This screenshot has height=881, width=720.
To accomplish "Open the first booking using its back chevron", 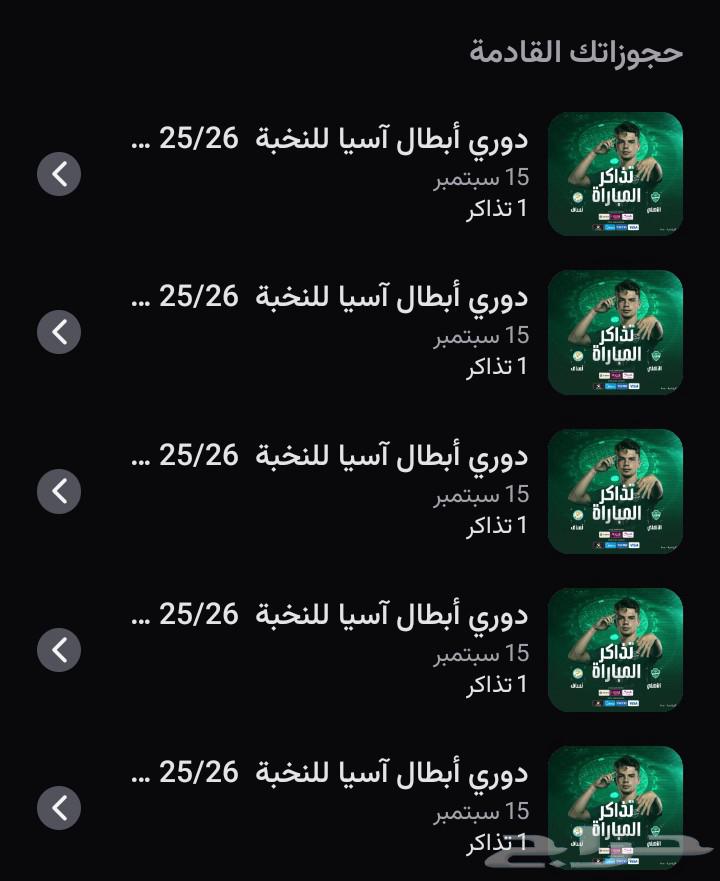I will pos(59,173).
